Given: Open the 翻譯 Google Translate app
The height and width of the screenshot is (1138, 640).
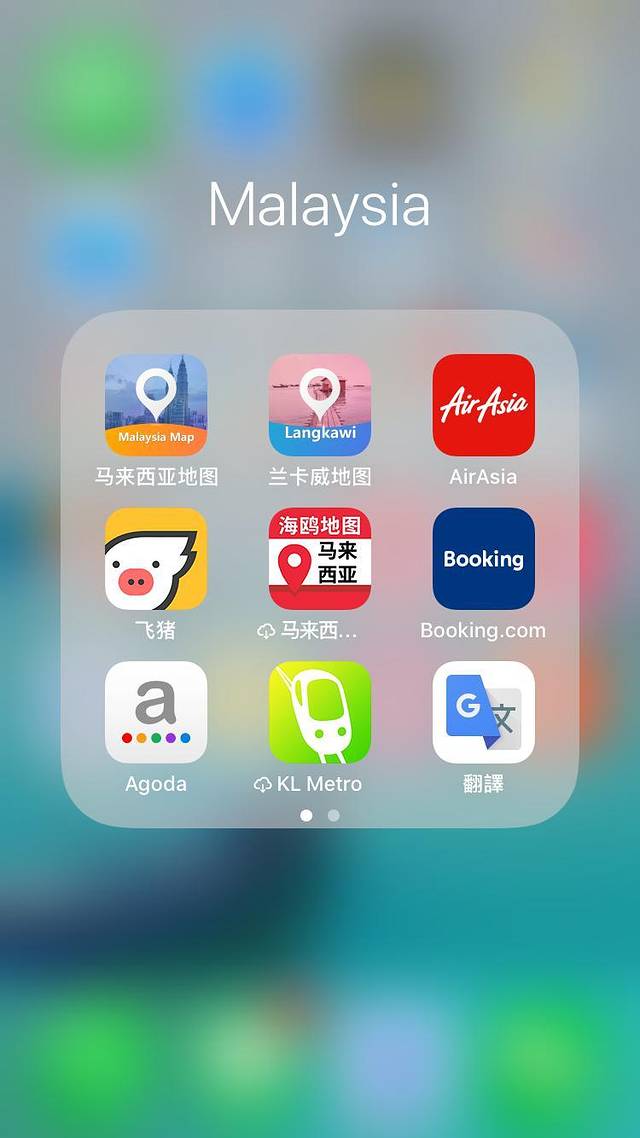Looking at the screenshot, I should [x=484, y=712].
